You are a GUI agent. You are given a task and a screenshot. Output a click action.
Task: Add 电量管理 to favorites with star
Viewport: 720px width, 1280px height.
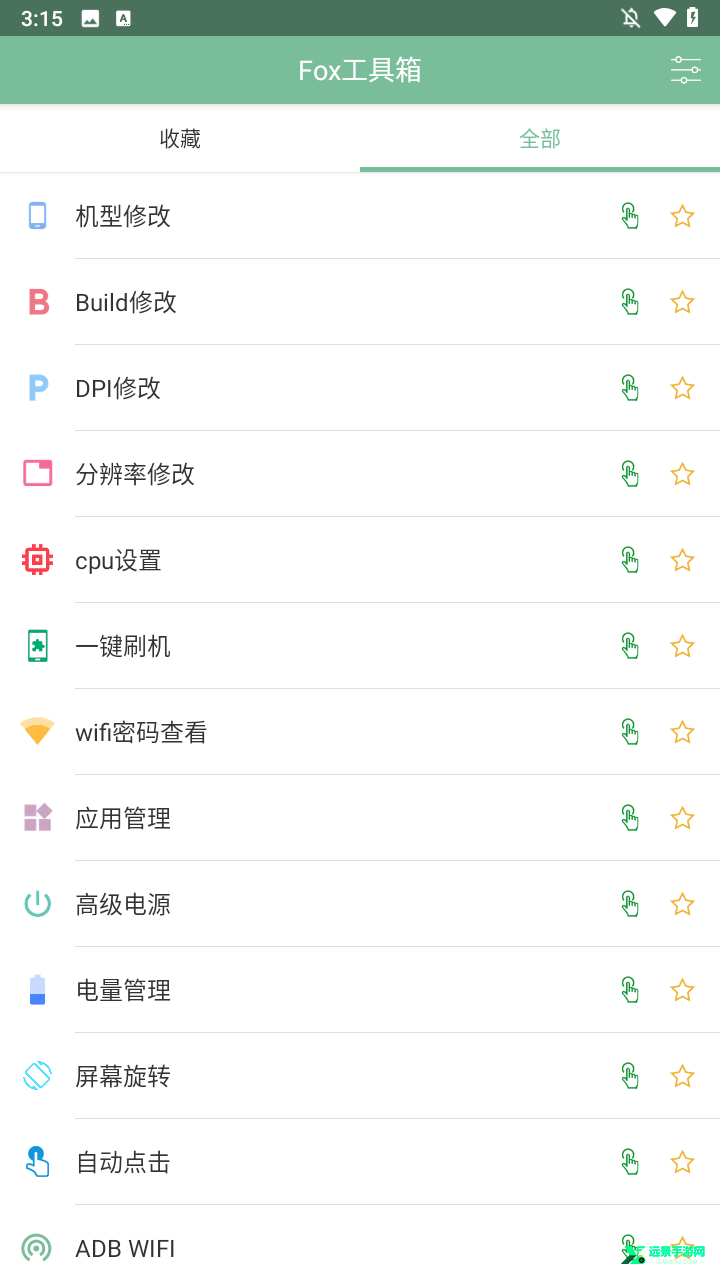pyautogui.click(x=682, y=990)
